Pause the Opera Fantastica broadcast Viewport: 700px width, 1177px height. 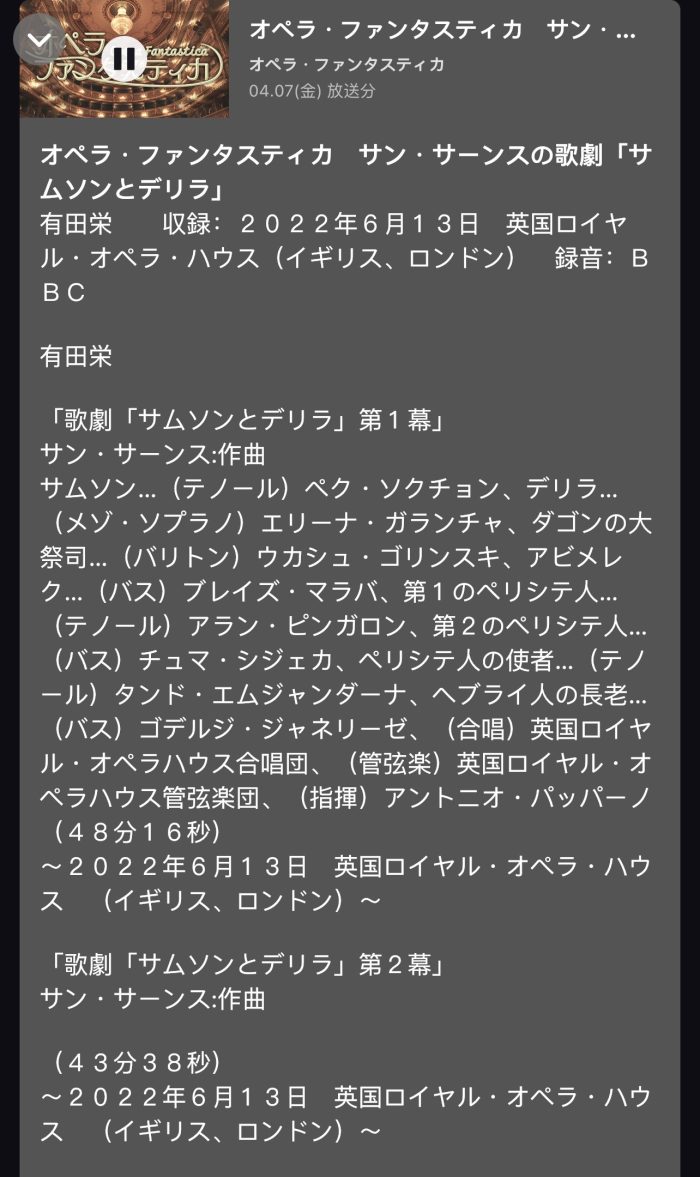pos(124,58)
